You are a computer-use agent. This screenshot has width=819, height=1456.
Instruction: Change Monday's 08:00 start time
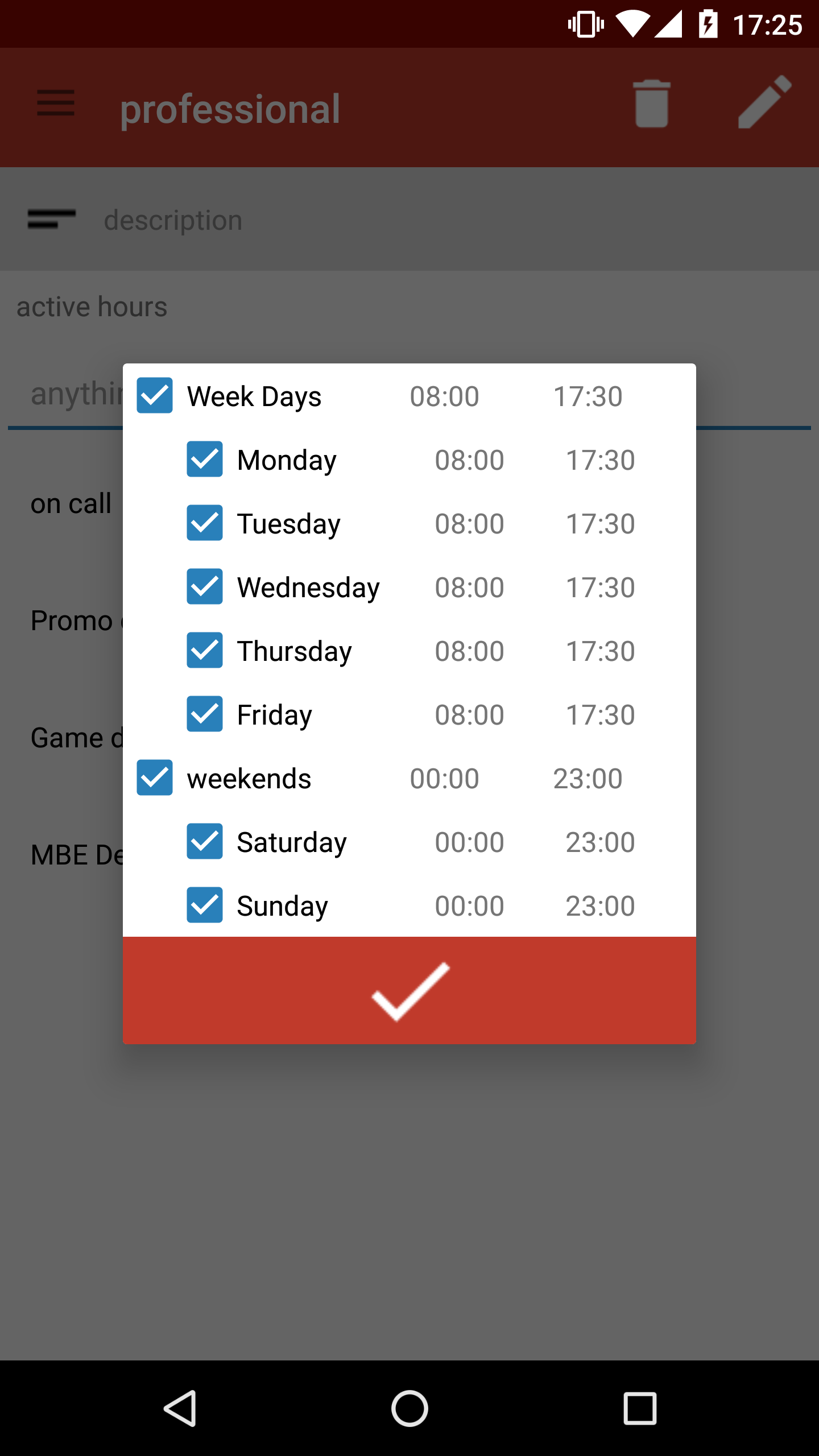tap(469, 460)
